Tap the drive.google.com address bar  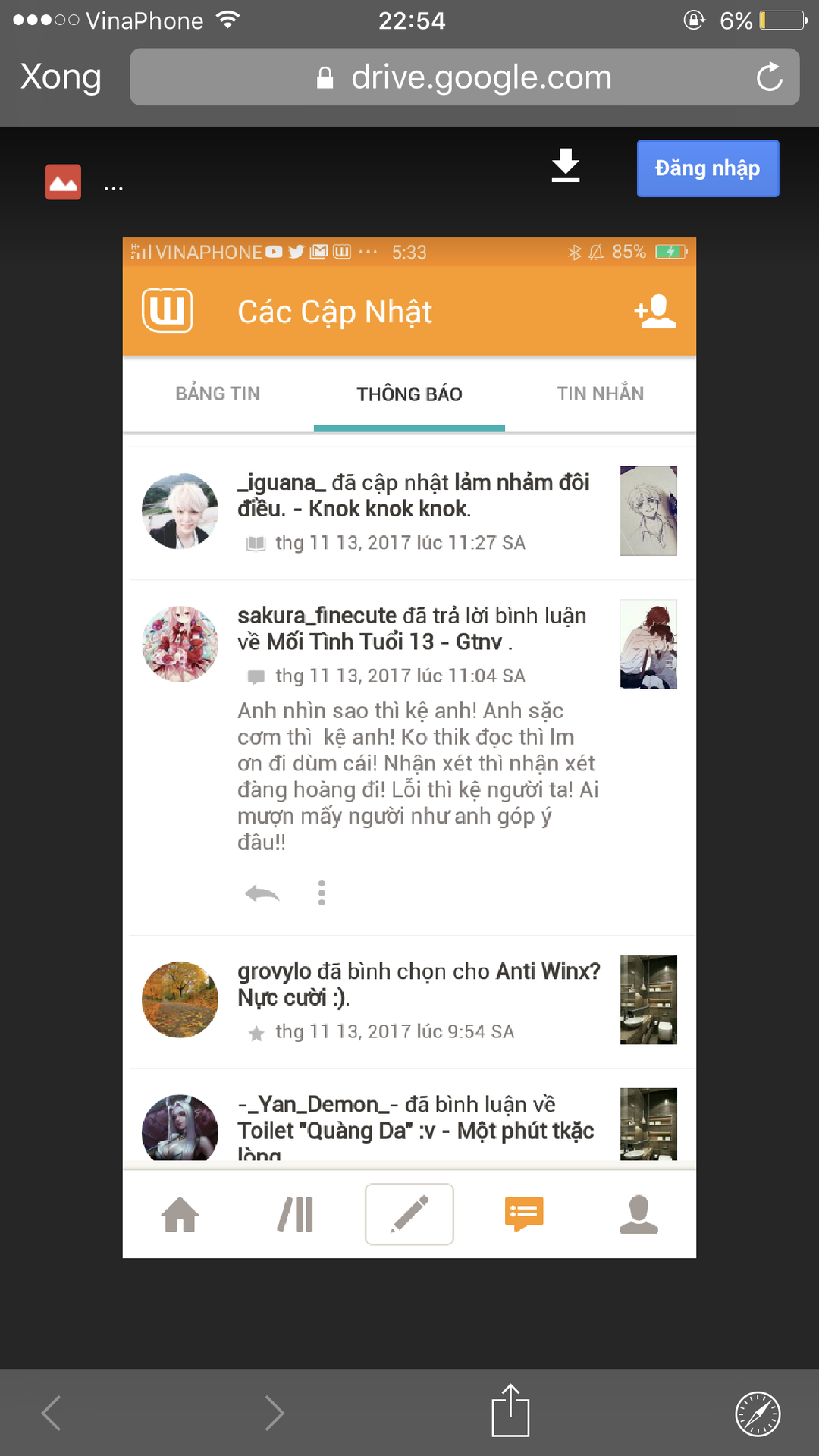click(464, 77)
